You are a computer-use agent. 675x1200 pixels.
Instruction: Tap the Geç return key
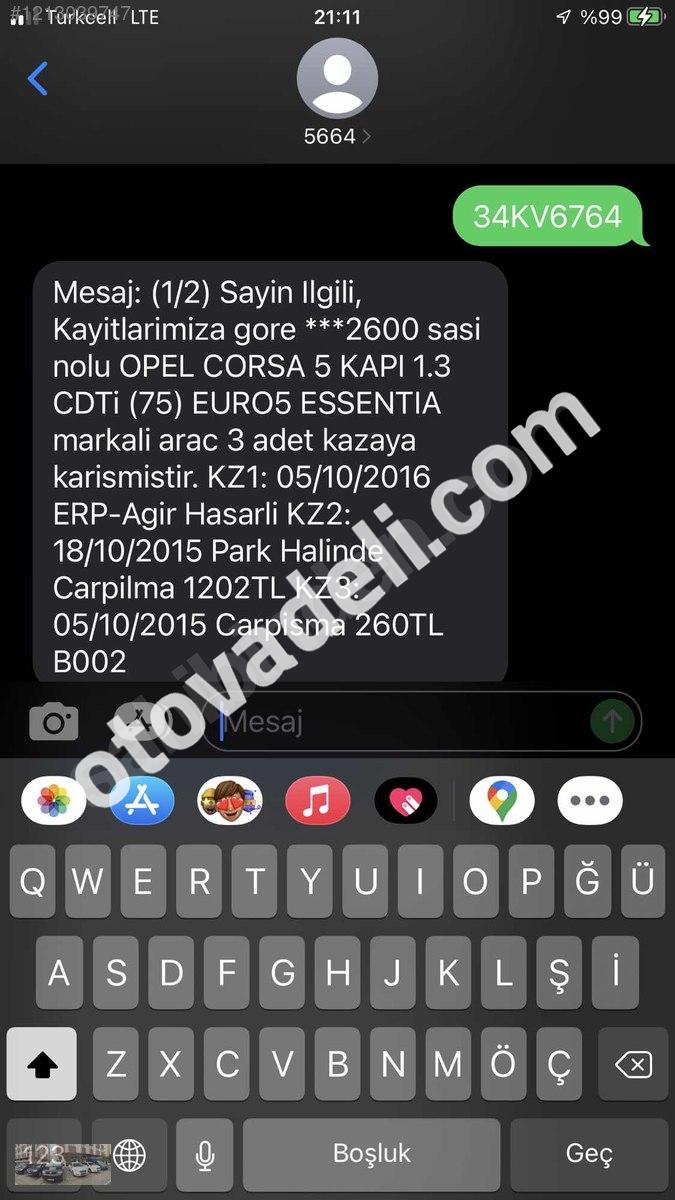(x=589, y=1155)
